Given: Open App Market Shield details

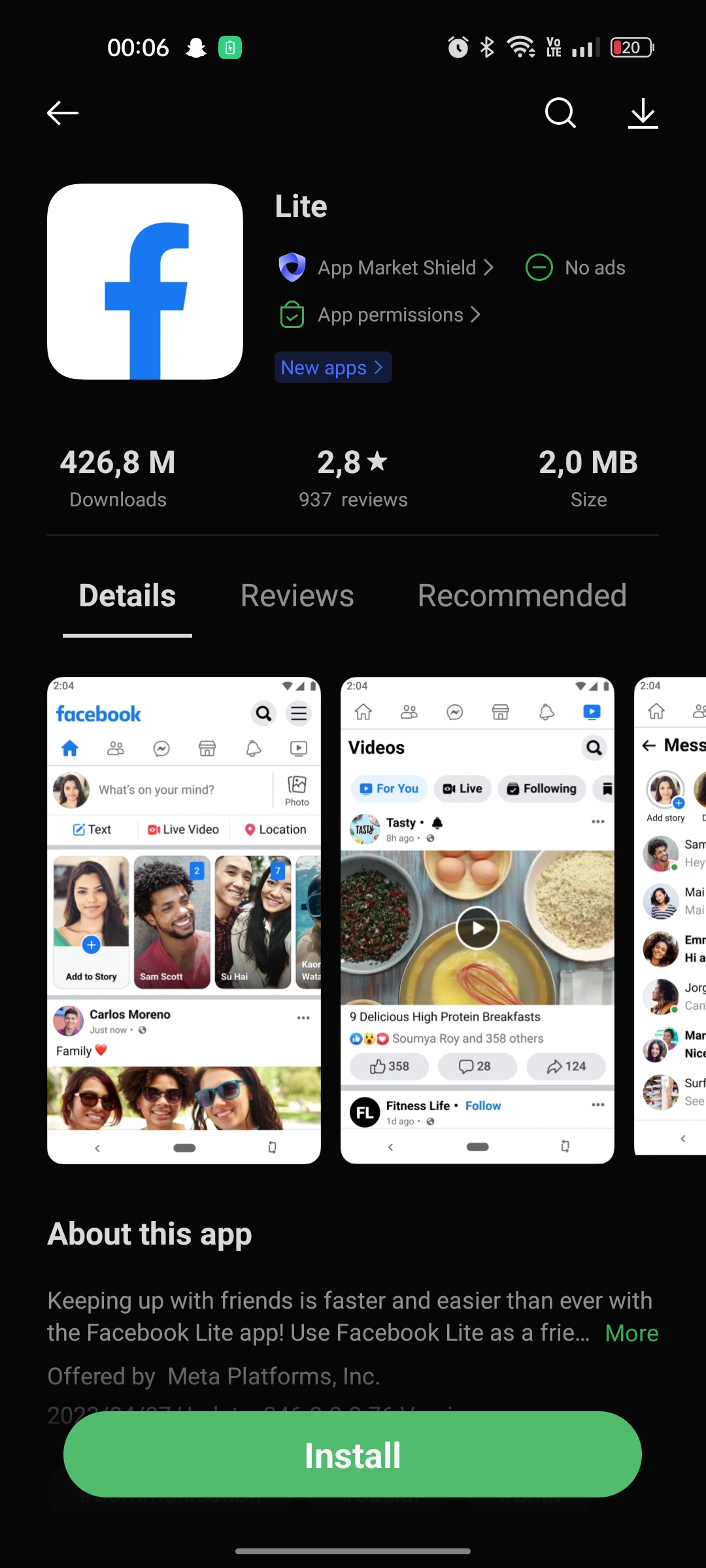Looking at the screenshot, I should [x=386, y=267].
